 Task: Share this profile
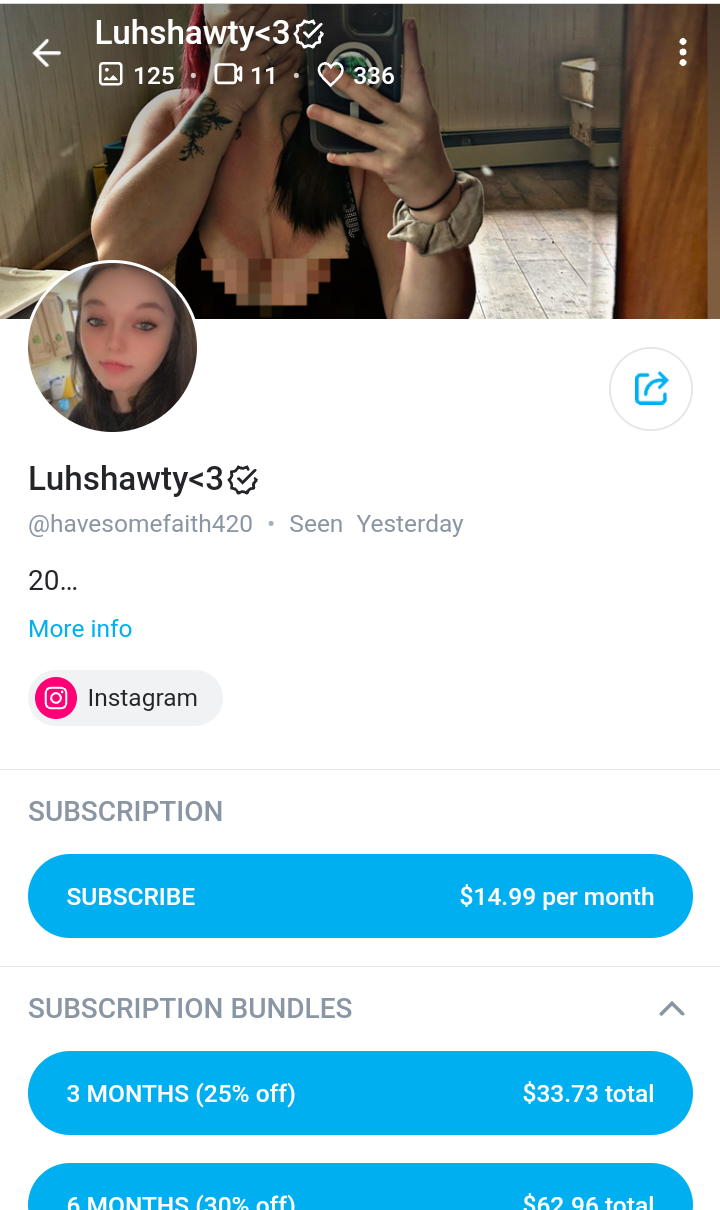click(x=651, y=389)
